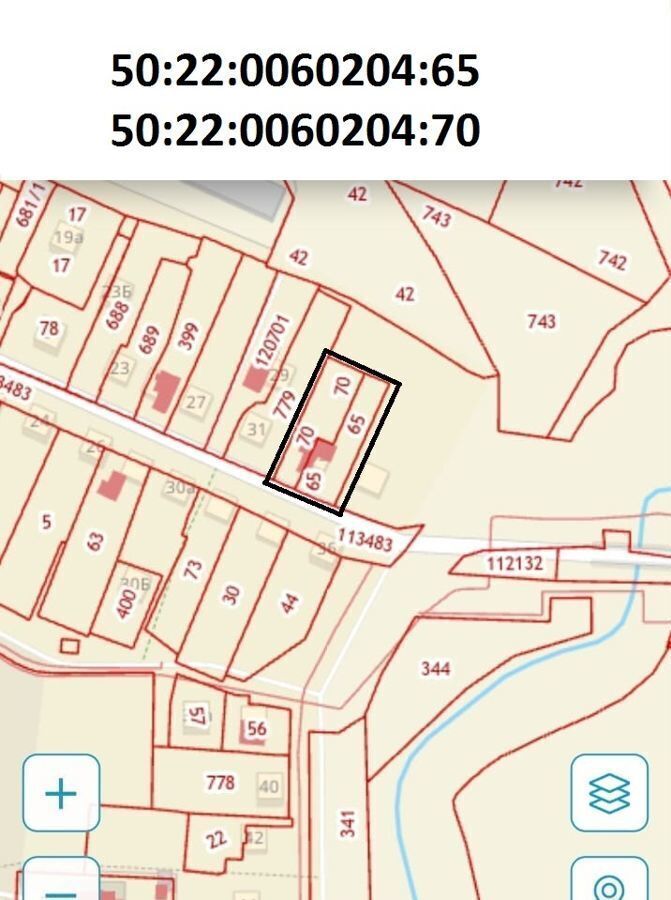Center the map on my location
Image resolution: width=671 pixels, height=900 pixels.
coord(609,885)
